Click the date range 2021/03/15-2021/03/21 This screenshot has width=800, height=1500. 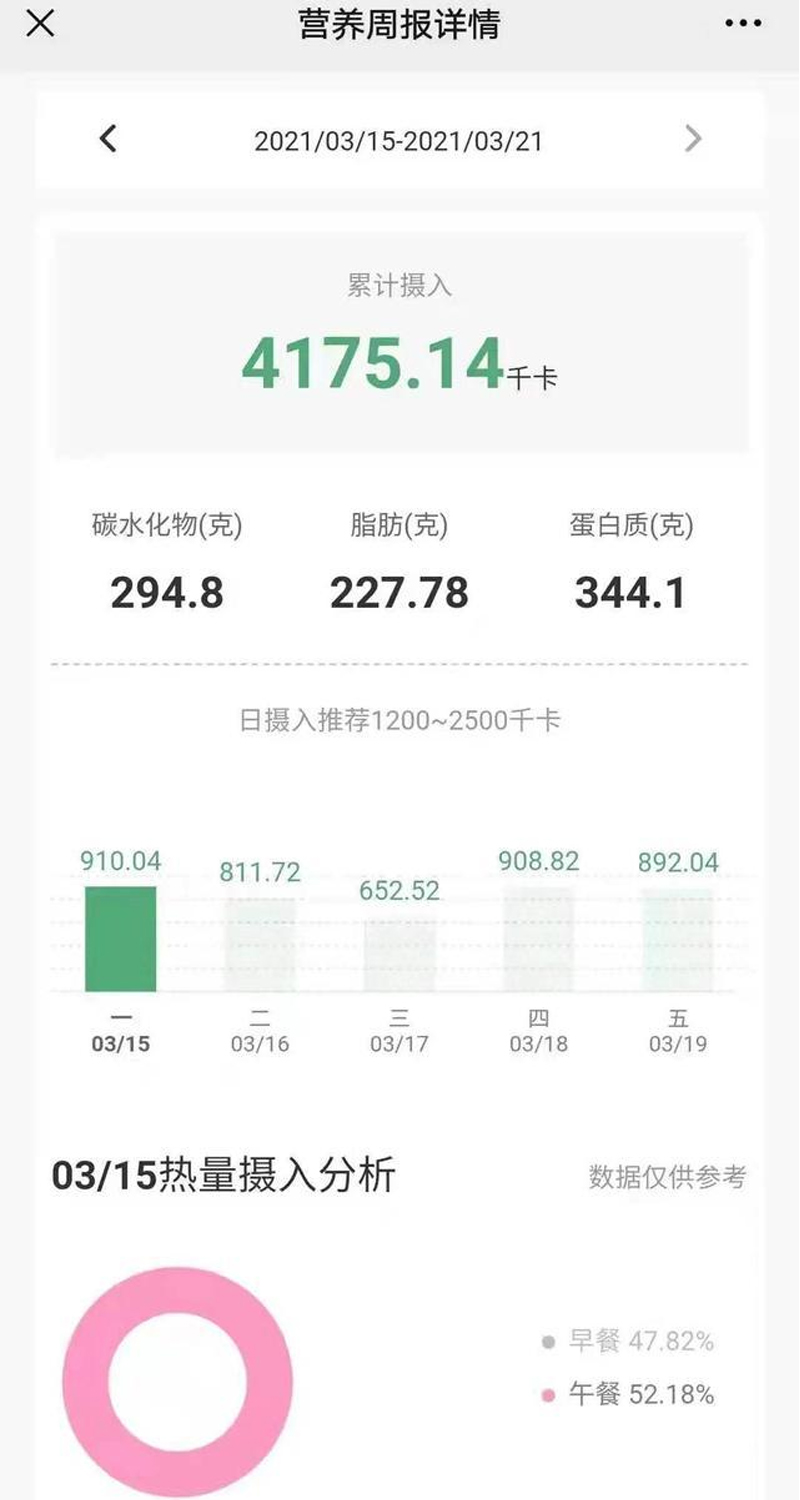click(x=399, y=141)
